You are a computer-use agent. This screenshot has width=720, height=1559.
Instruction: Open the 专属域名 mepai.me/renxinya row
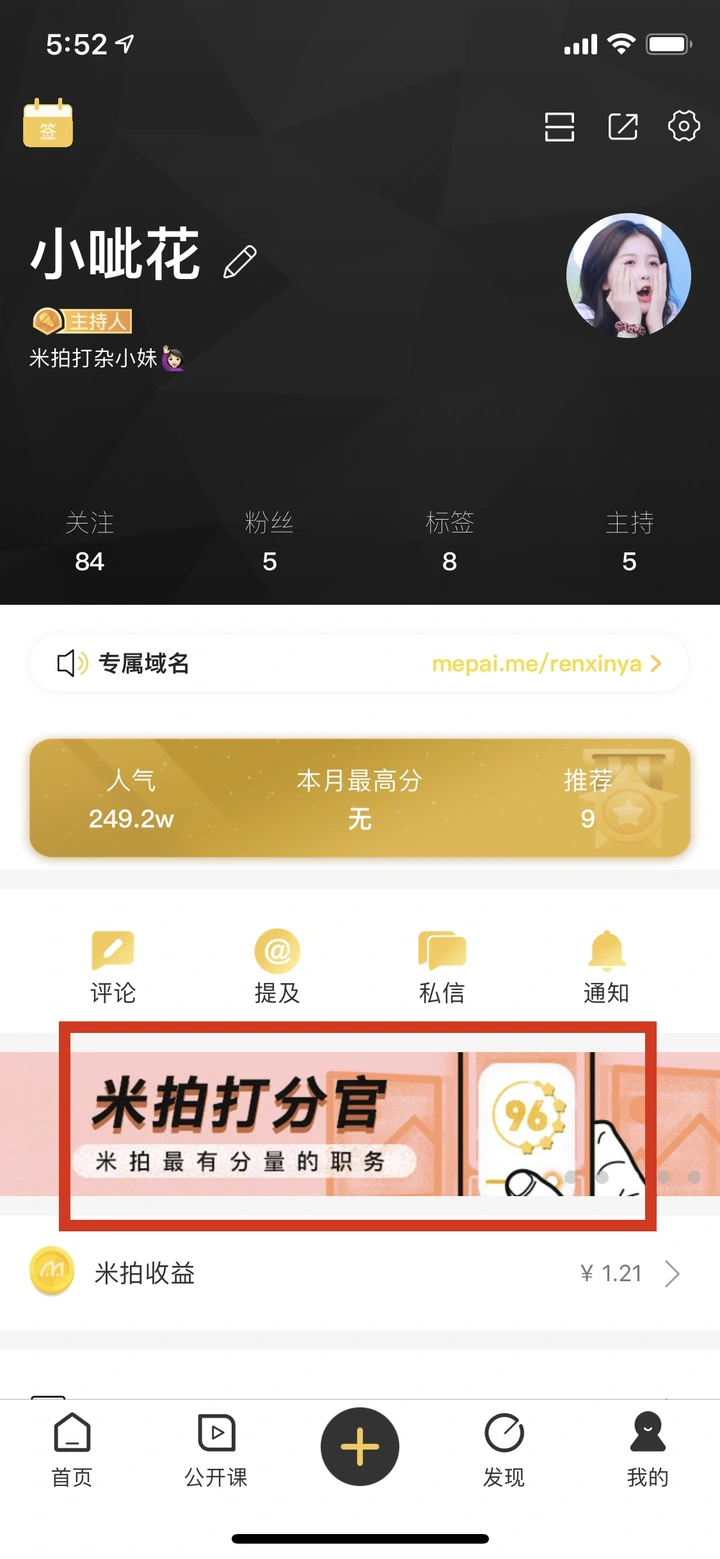click(x=359, y=663)
